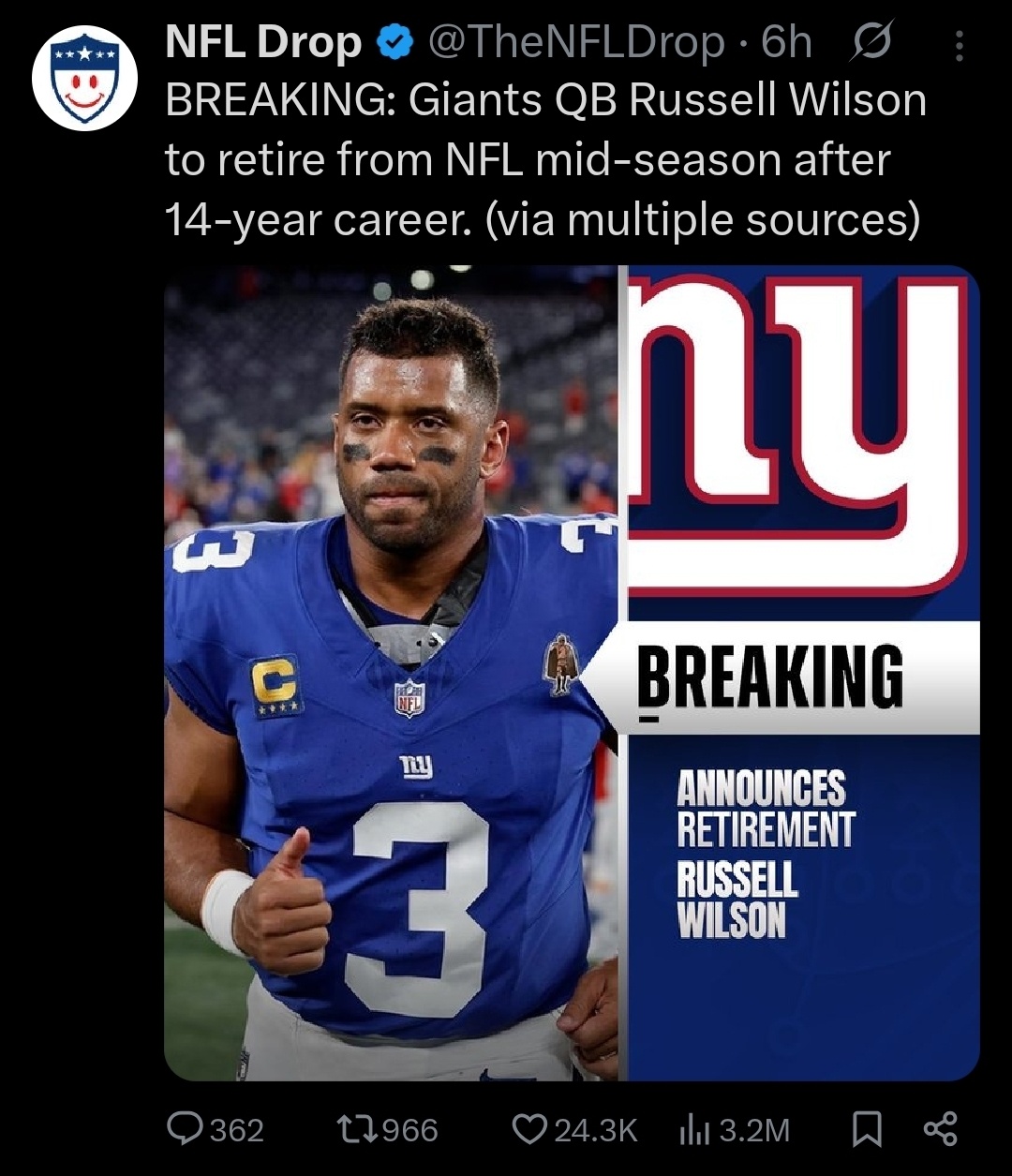1012x1176 pixels.
Task: Bookmark this NFL Drop post
Action: [x=867, y=1129]
